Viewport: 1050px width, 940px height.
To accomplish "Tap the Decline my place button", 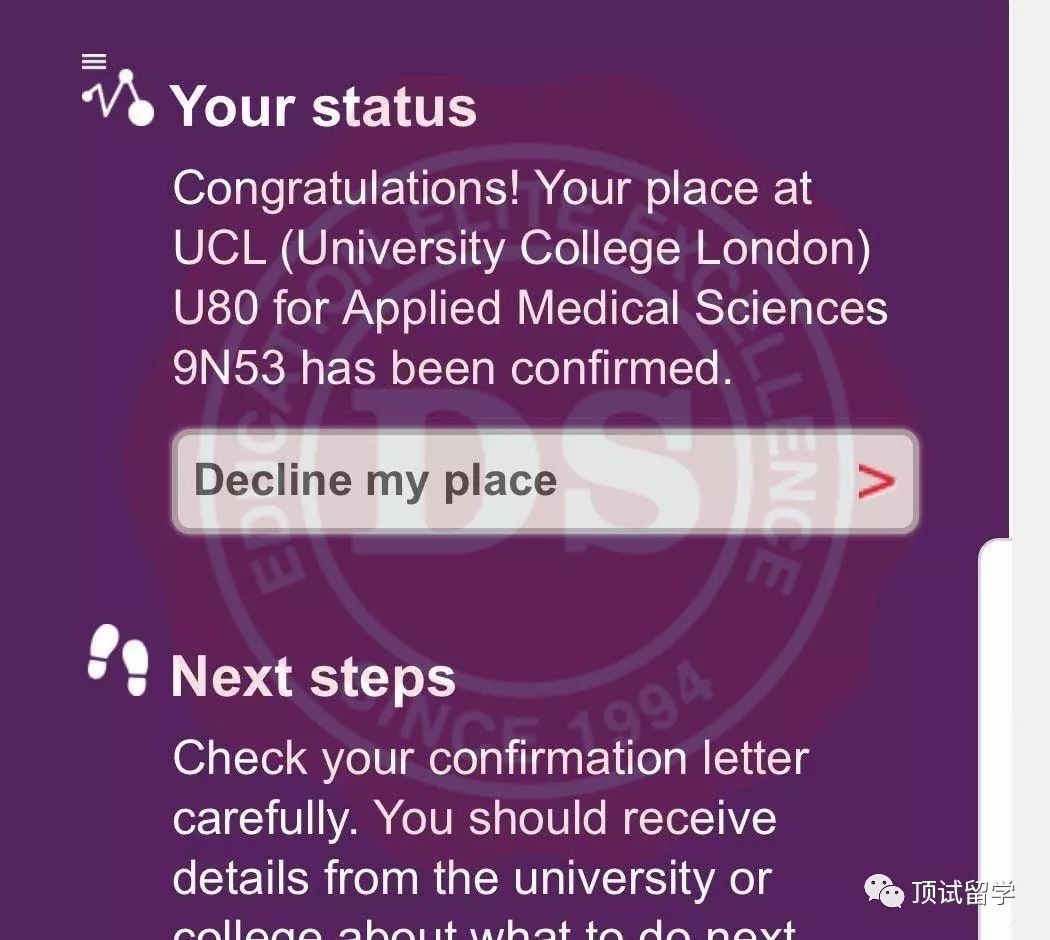I will [x=544, y=481].
